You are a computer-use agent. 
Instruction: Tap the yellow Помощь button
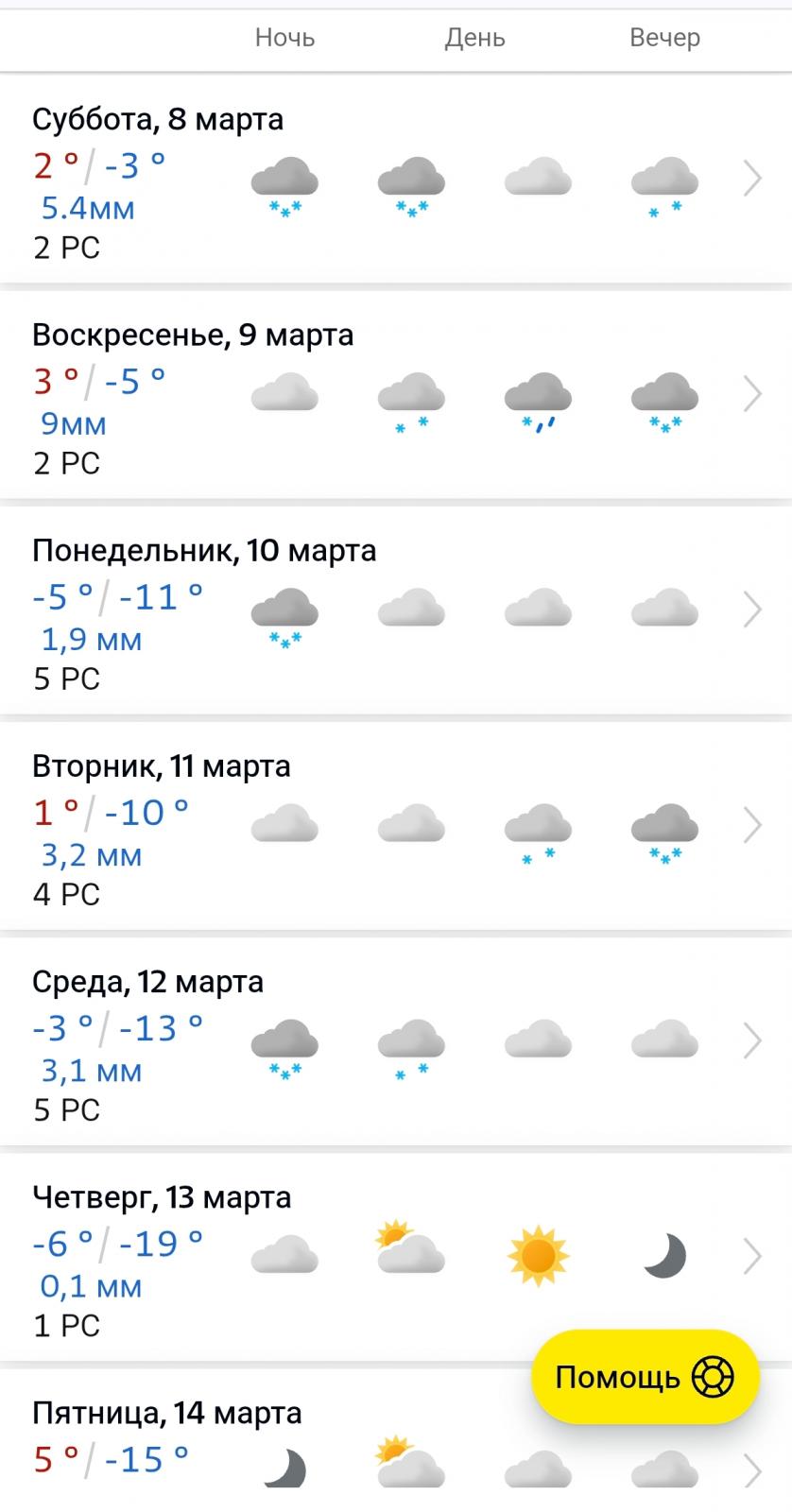pyautogui.click(x=646, y=1377)
